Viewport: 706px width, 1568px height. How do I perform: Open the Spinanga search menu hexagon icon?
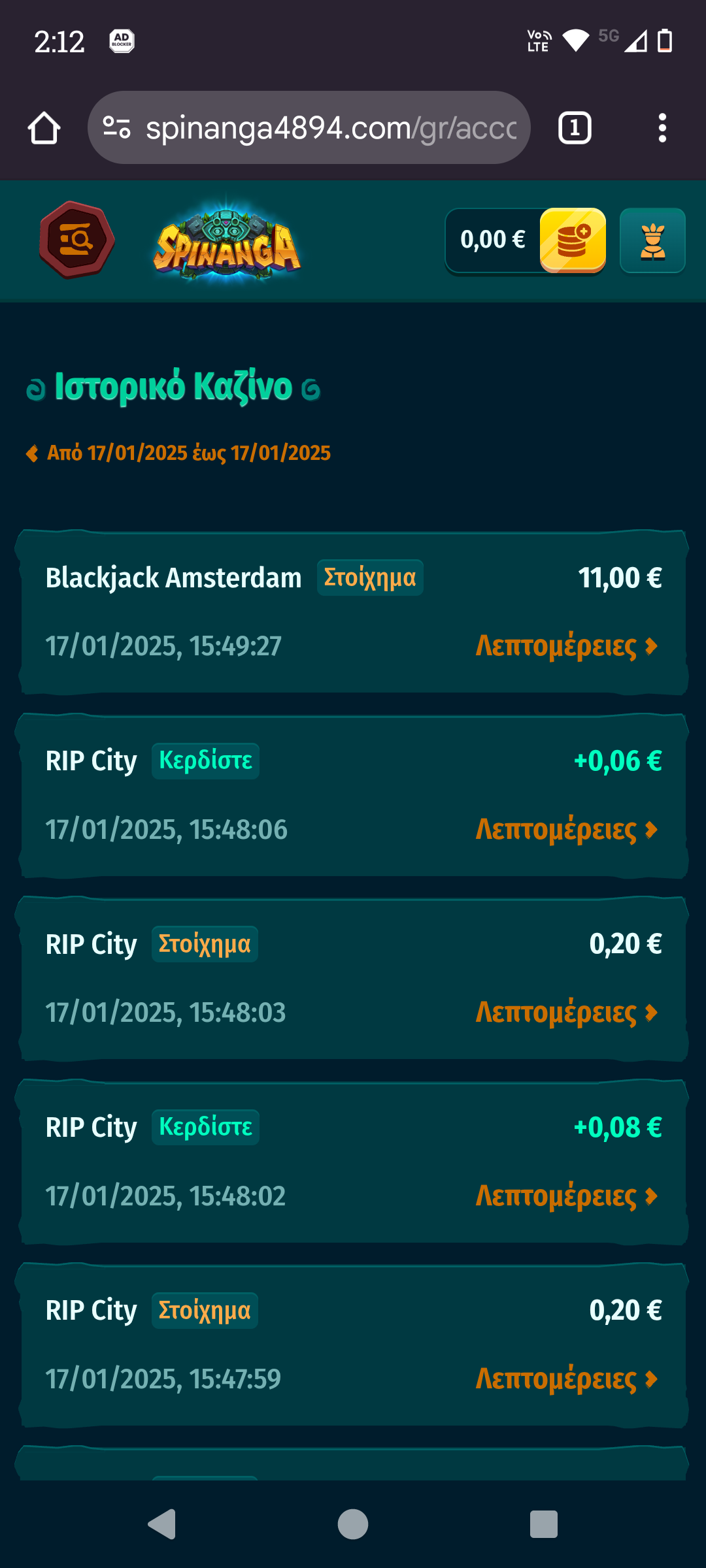tap(77, 240)
